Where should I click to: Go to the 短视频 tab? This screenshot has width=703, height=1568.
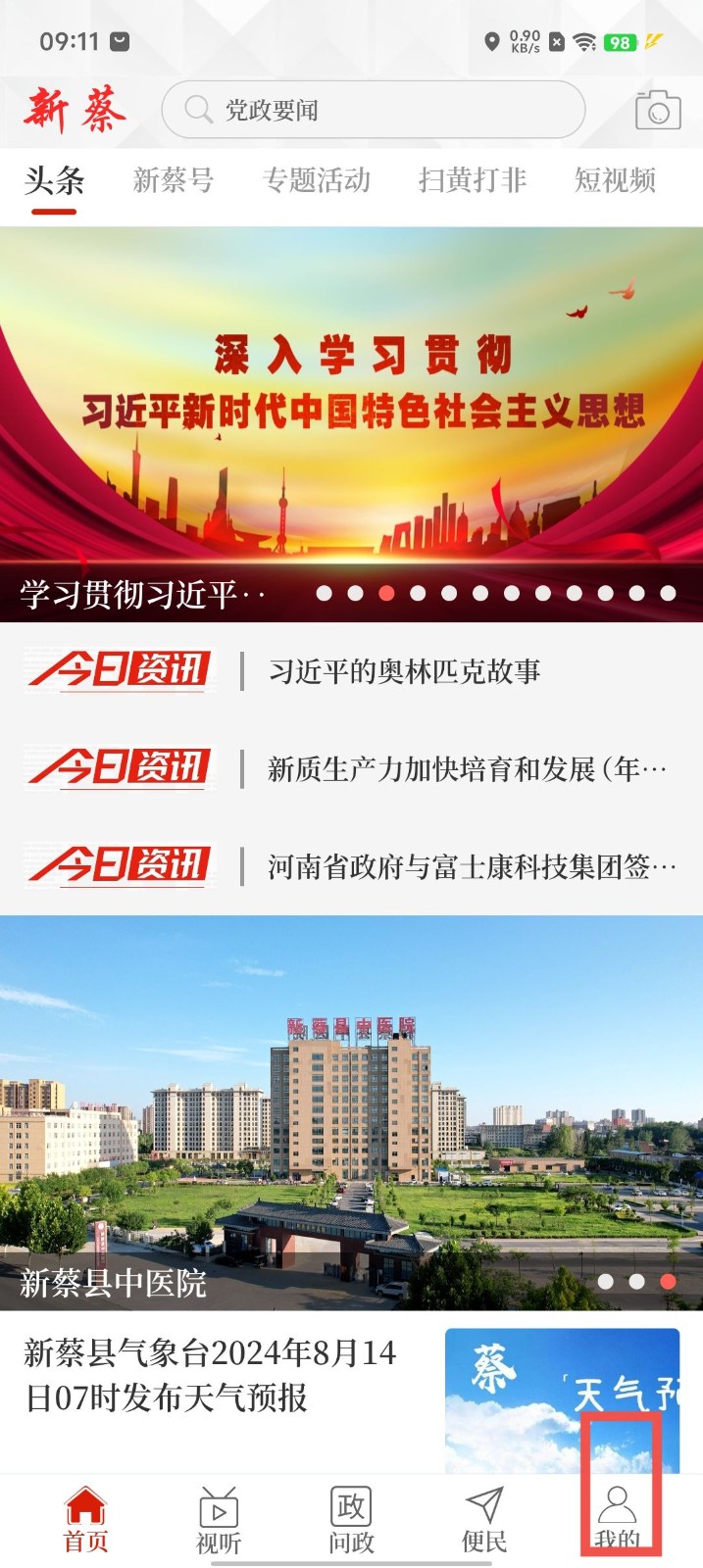[x=615, y=180]
